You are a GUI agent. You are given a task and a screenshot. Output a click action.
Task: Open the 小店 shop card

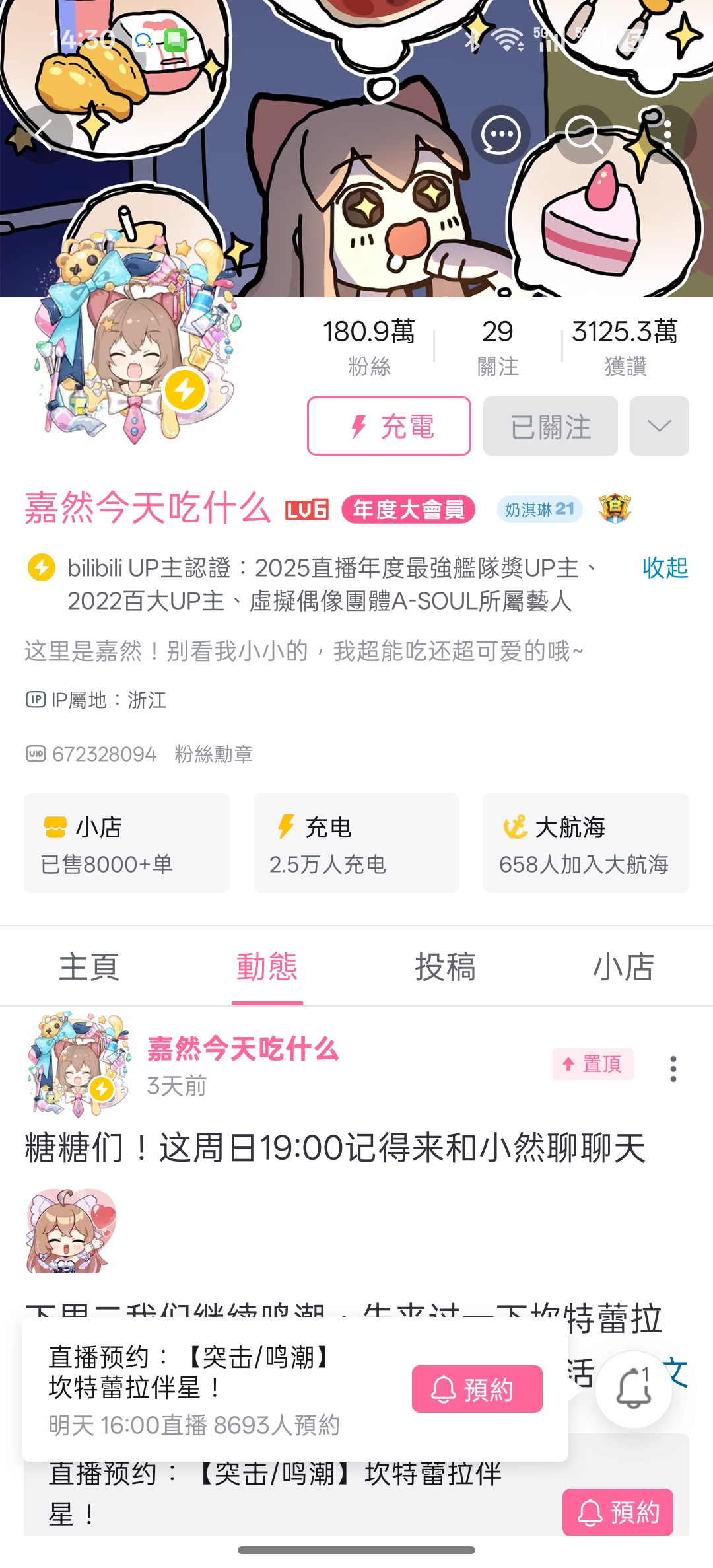(x=127, y=843)
